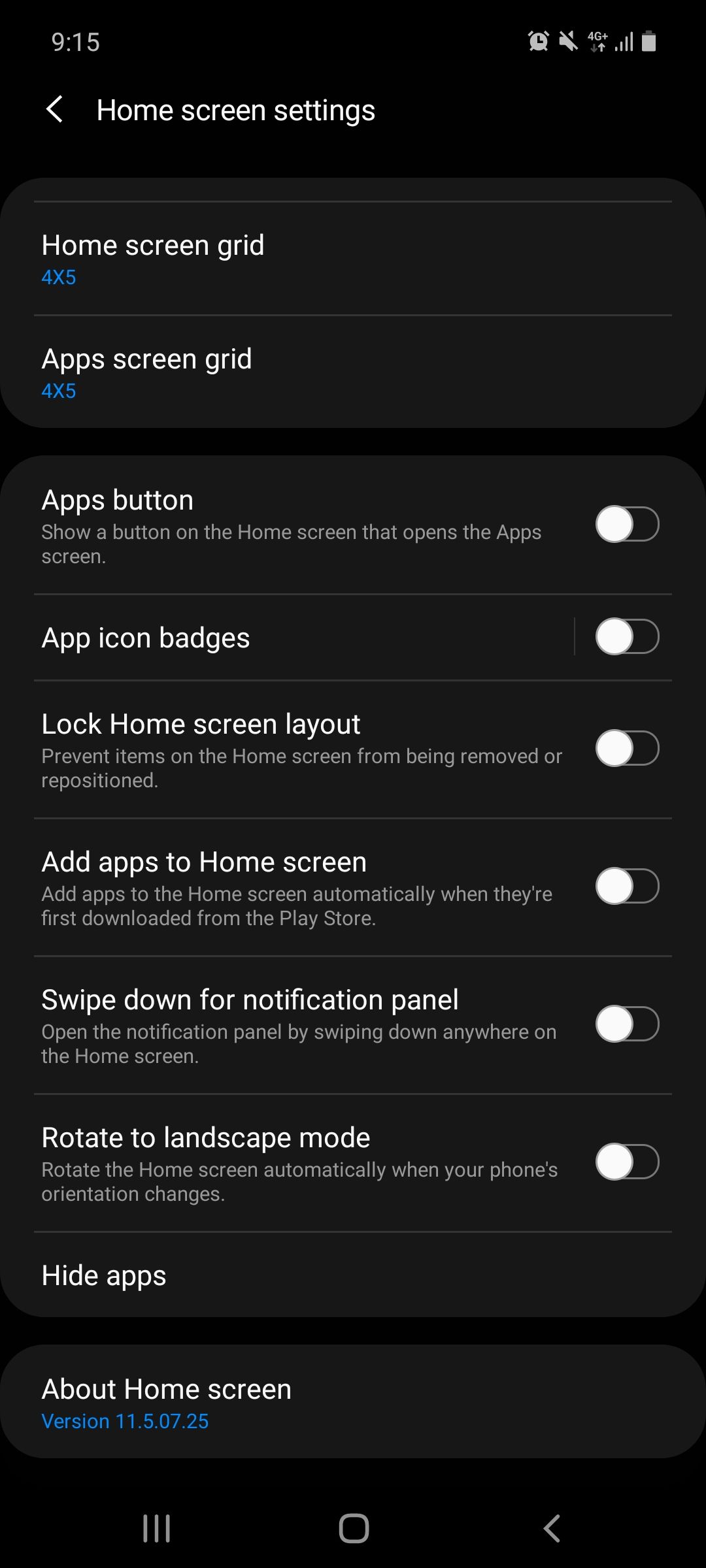Open recent apps from navigation bar
The height and width of the screenshot is (1568, 706).
pos(157,1529)
